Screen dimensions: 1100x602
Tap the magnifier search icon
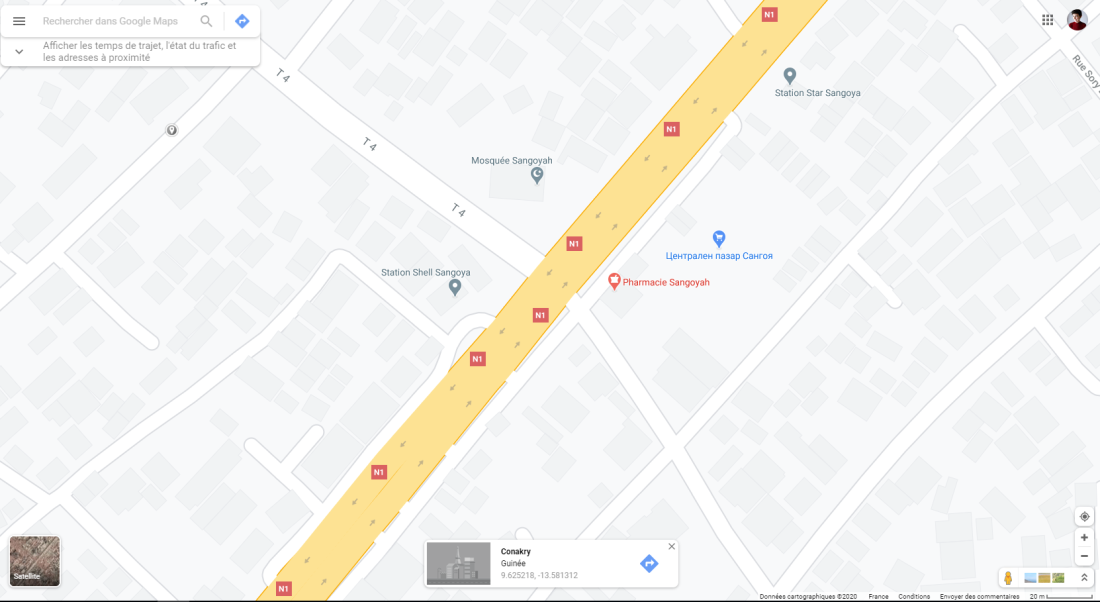pyautogui.click(x=206, y=21)
